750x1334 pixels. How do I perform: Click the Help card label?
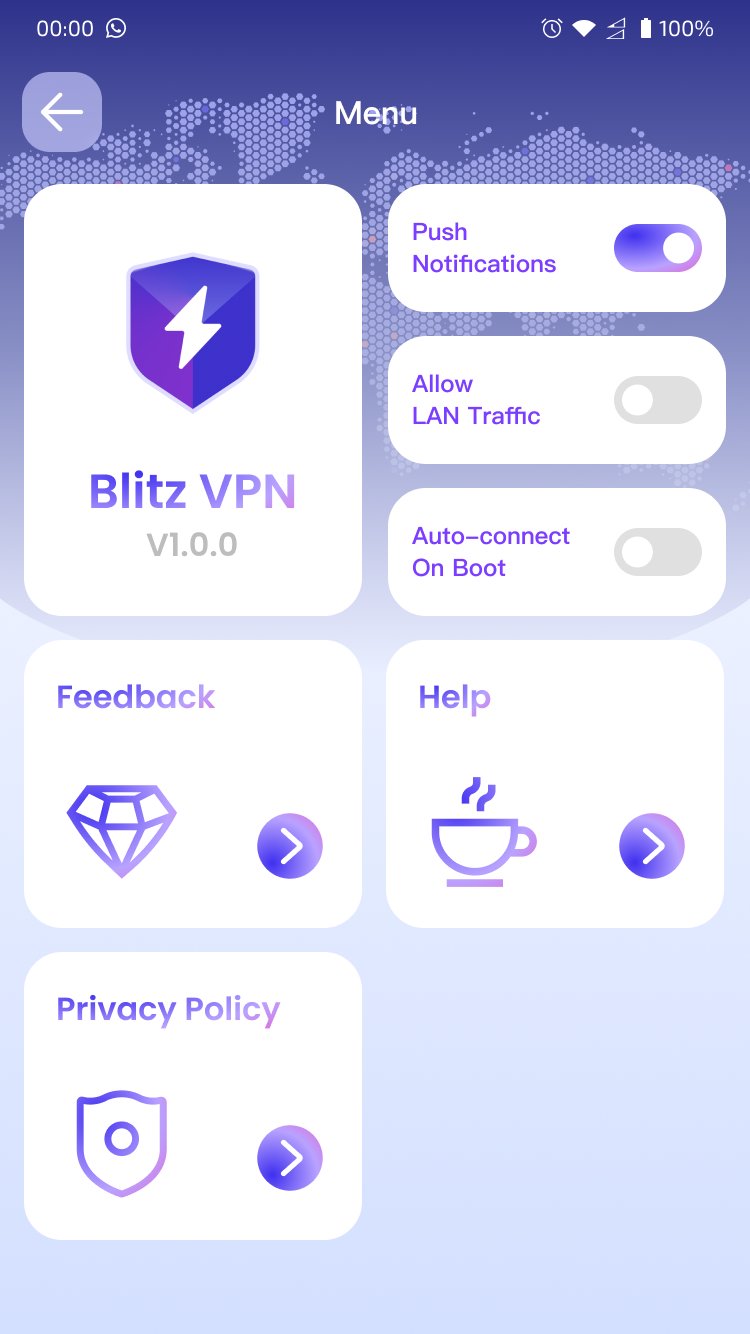coord(455,698)
